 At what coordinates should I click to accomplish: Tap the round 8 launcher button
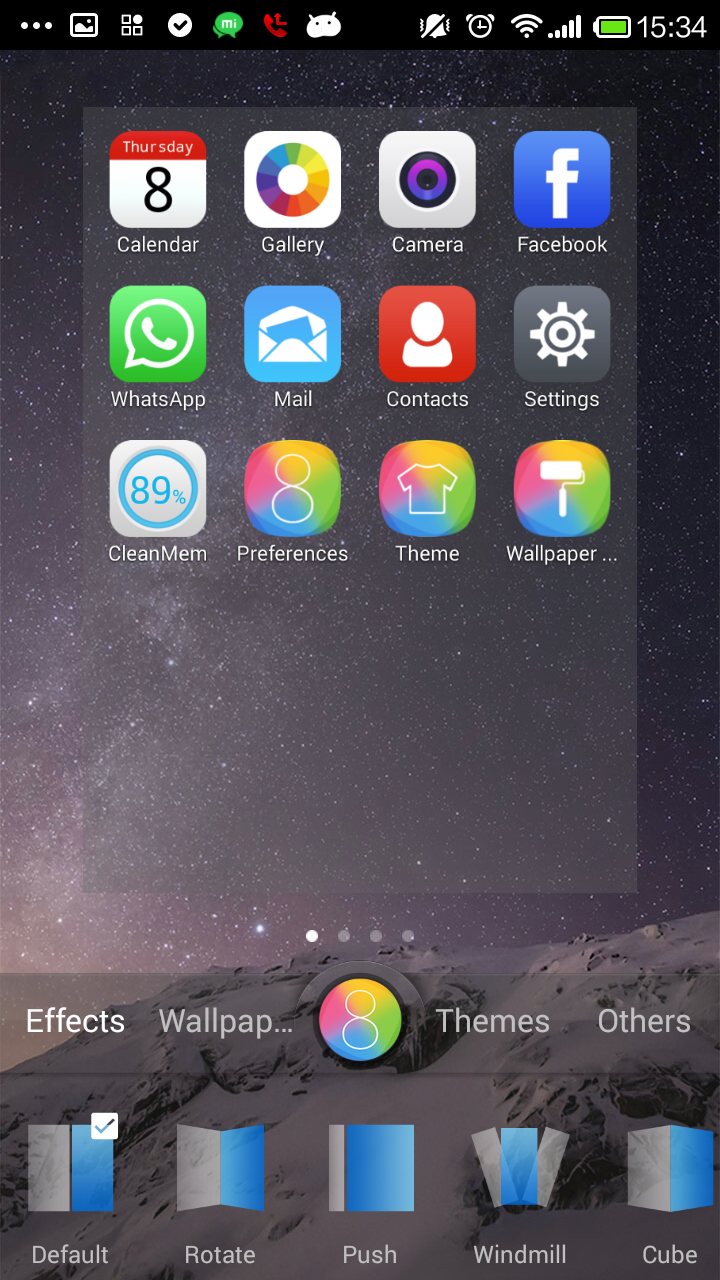pos(360,1020)
